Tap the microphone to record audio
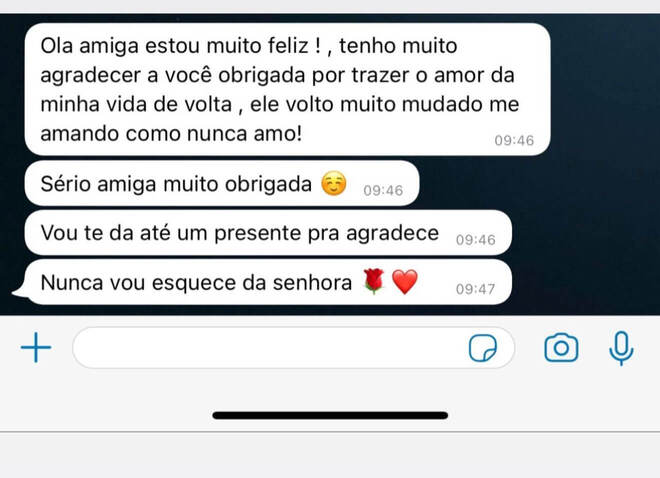This screenshot has height=478, width=660. coord(621,348)
